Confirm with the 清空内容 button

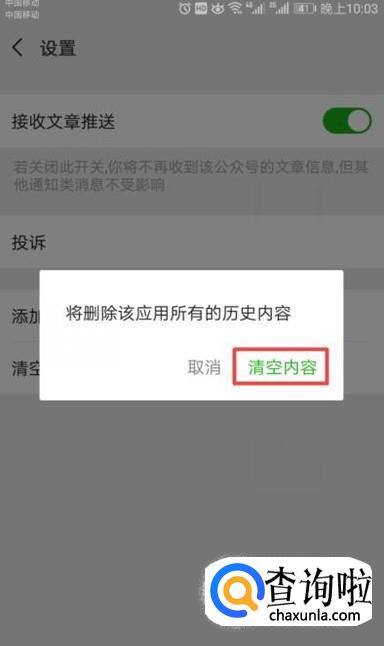click(x=282, y=367)
